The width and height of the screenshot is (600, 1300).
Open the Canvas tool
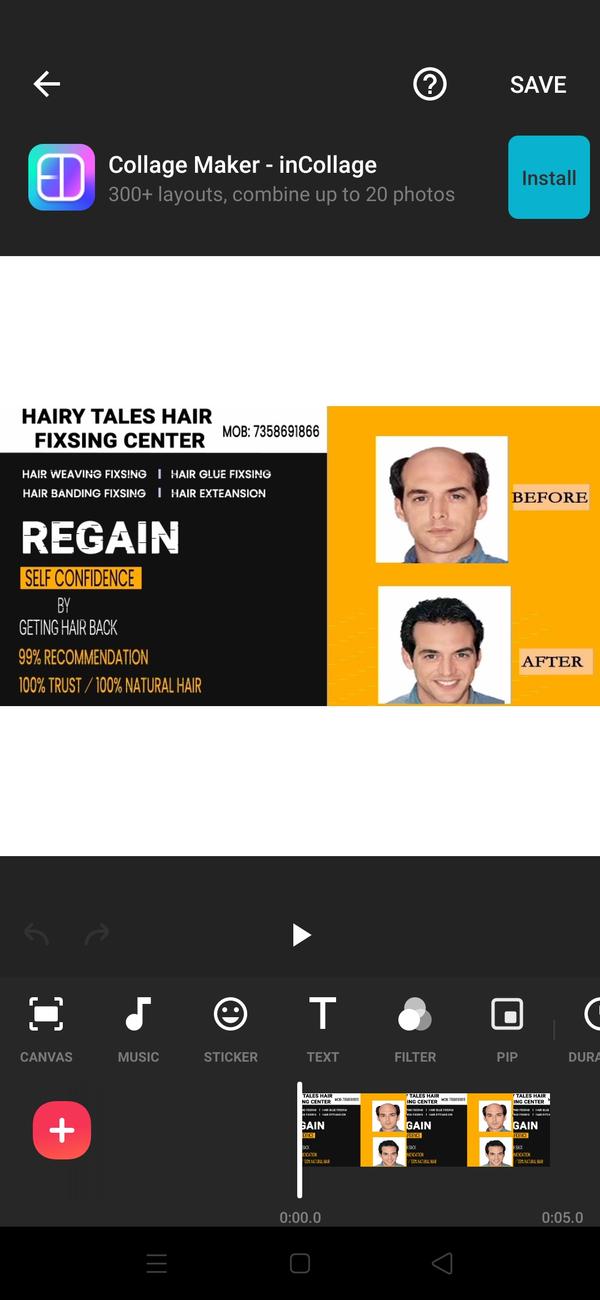tap(46, 1028)
